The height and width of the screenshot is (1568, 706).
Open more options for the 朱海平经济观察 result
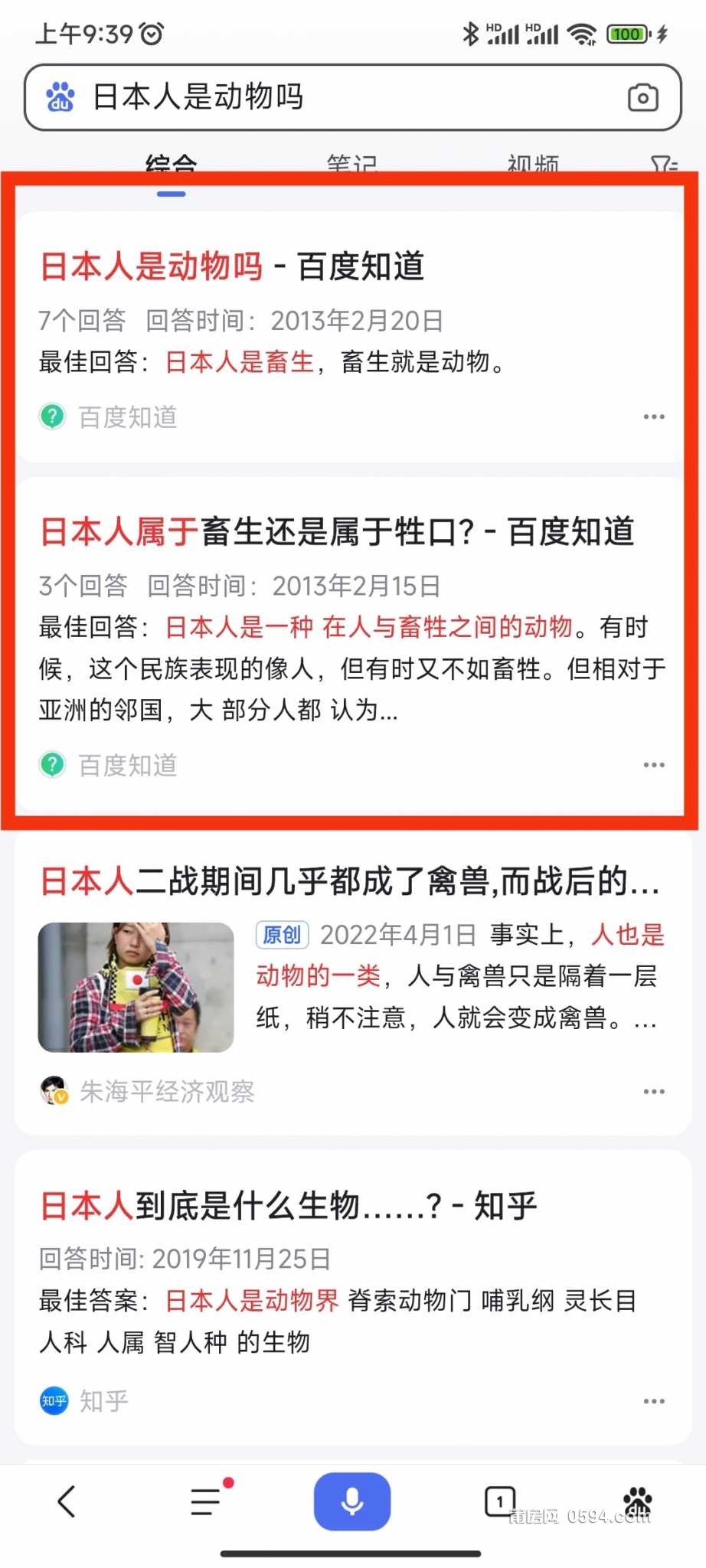pos(654,1091)
